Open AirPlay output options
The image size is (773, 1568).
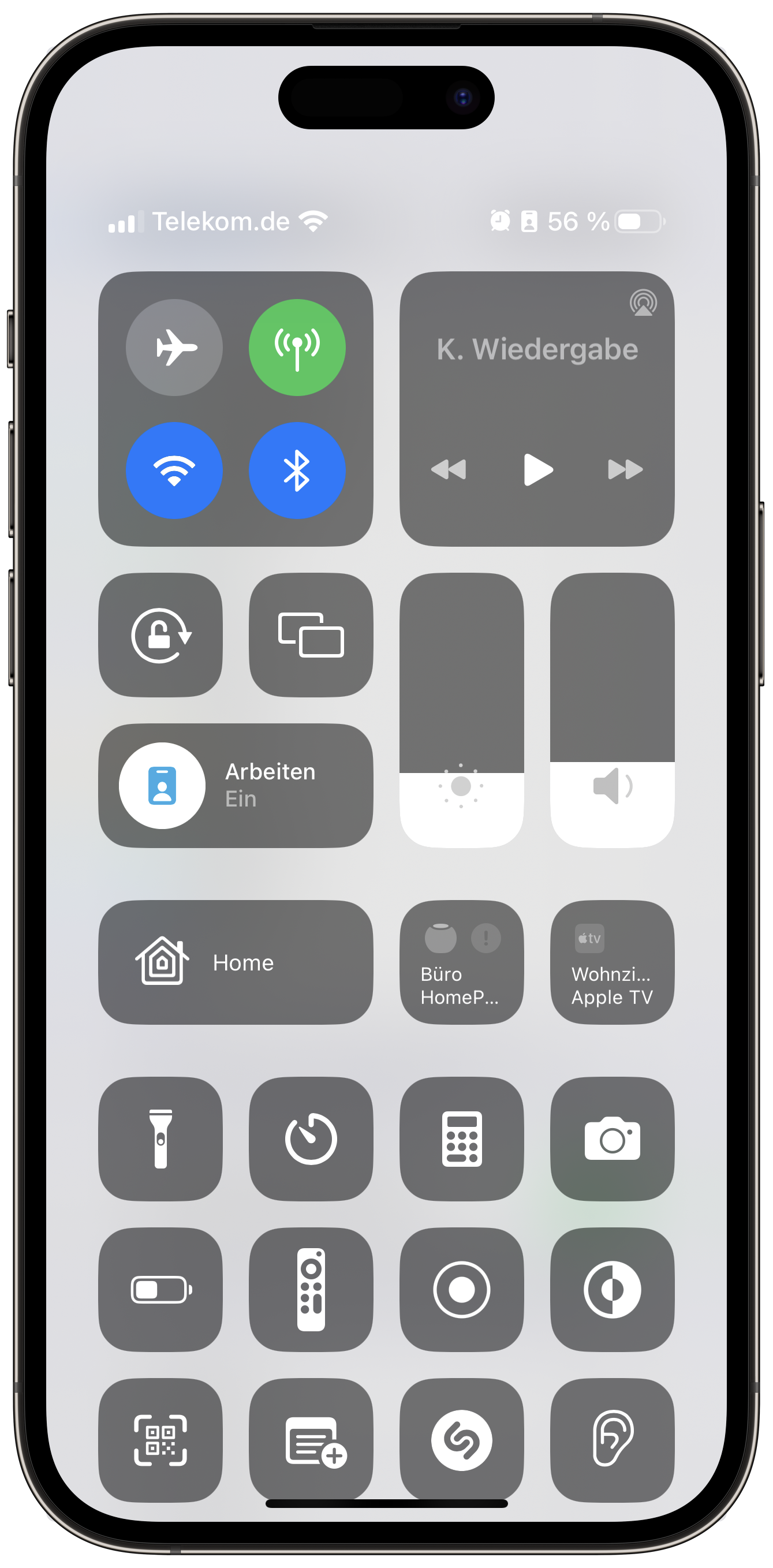(x=643, y=303)
